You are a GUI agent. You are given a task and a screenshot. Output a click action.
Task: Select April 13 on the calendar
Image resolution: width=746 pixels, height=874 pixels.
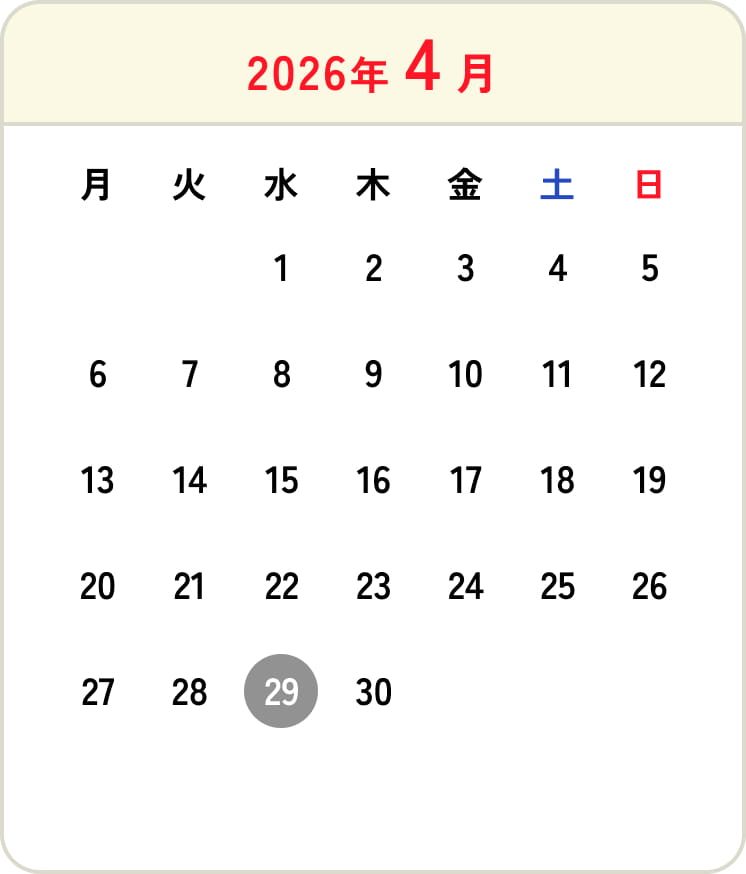97,481
